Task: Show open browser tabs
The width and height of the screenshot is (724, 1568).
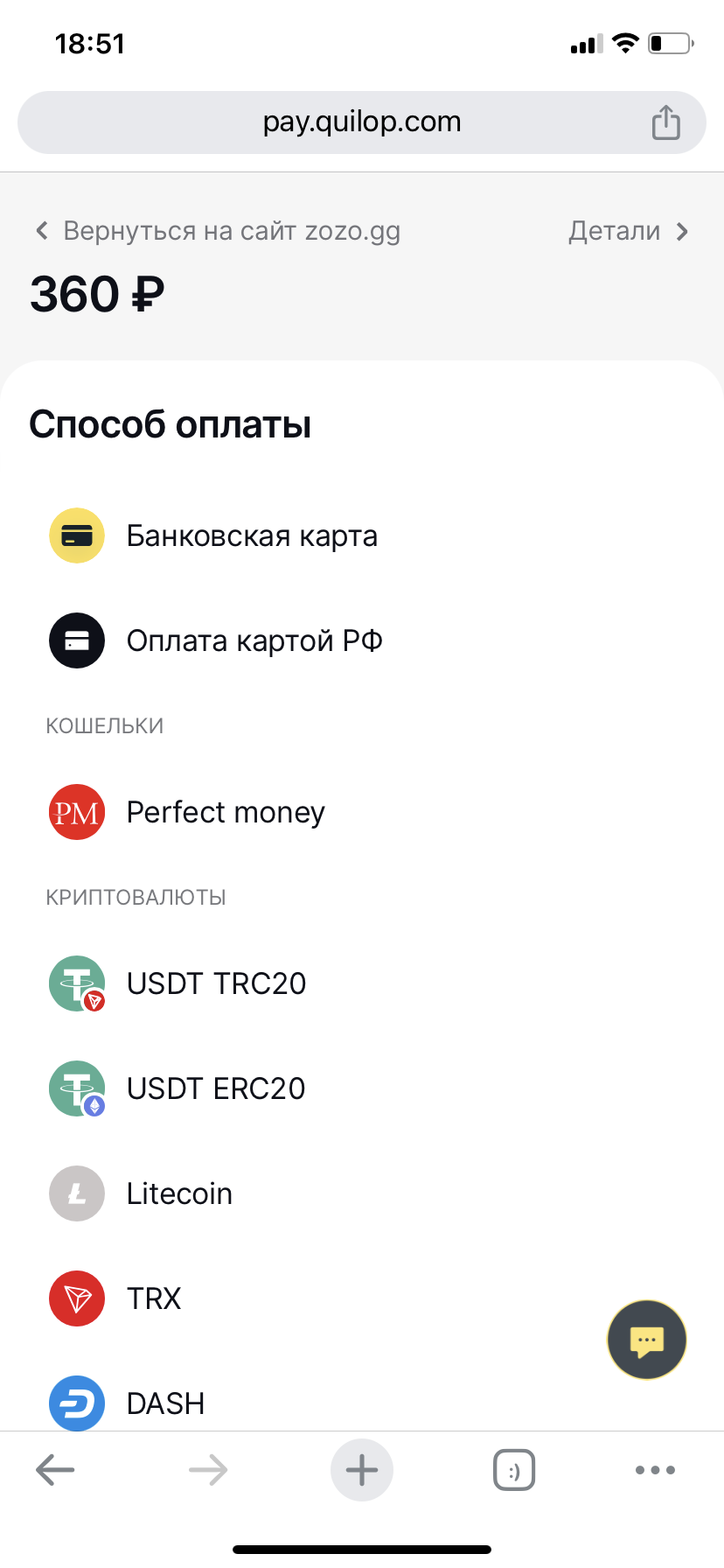Action: [x=514, y=1470]
